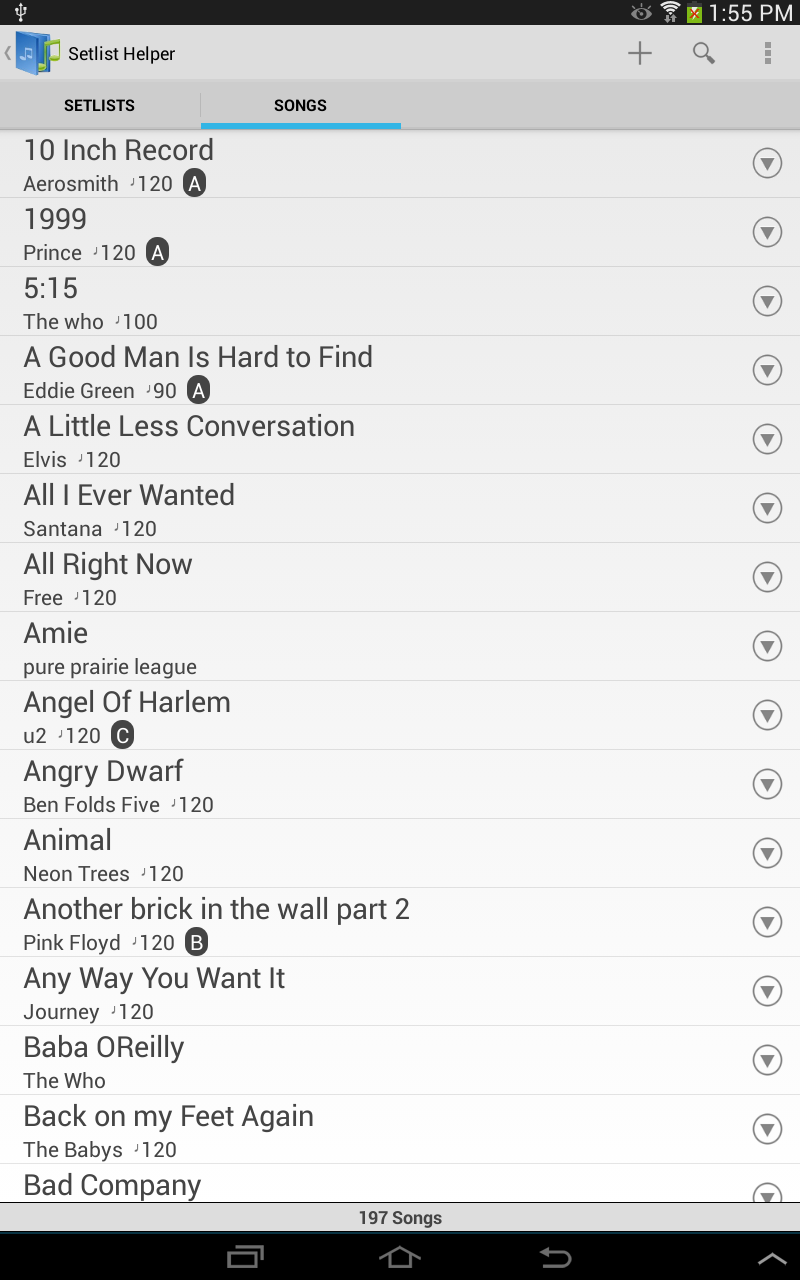Select the Songs tab

(x=300, y=105)
